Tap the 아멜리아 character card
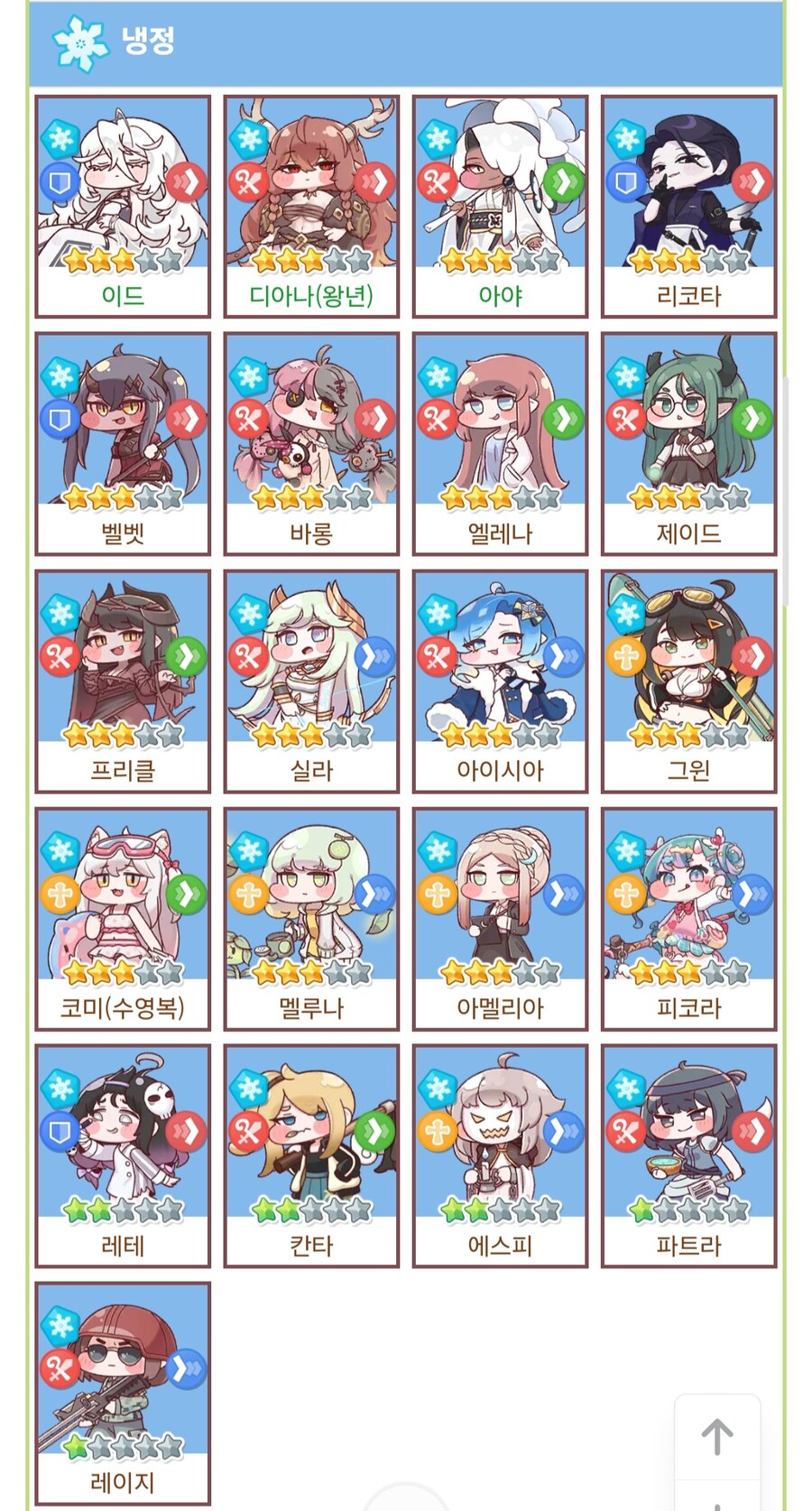The height and width of the screenshot is (1511, 812). tap(500, 918)
